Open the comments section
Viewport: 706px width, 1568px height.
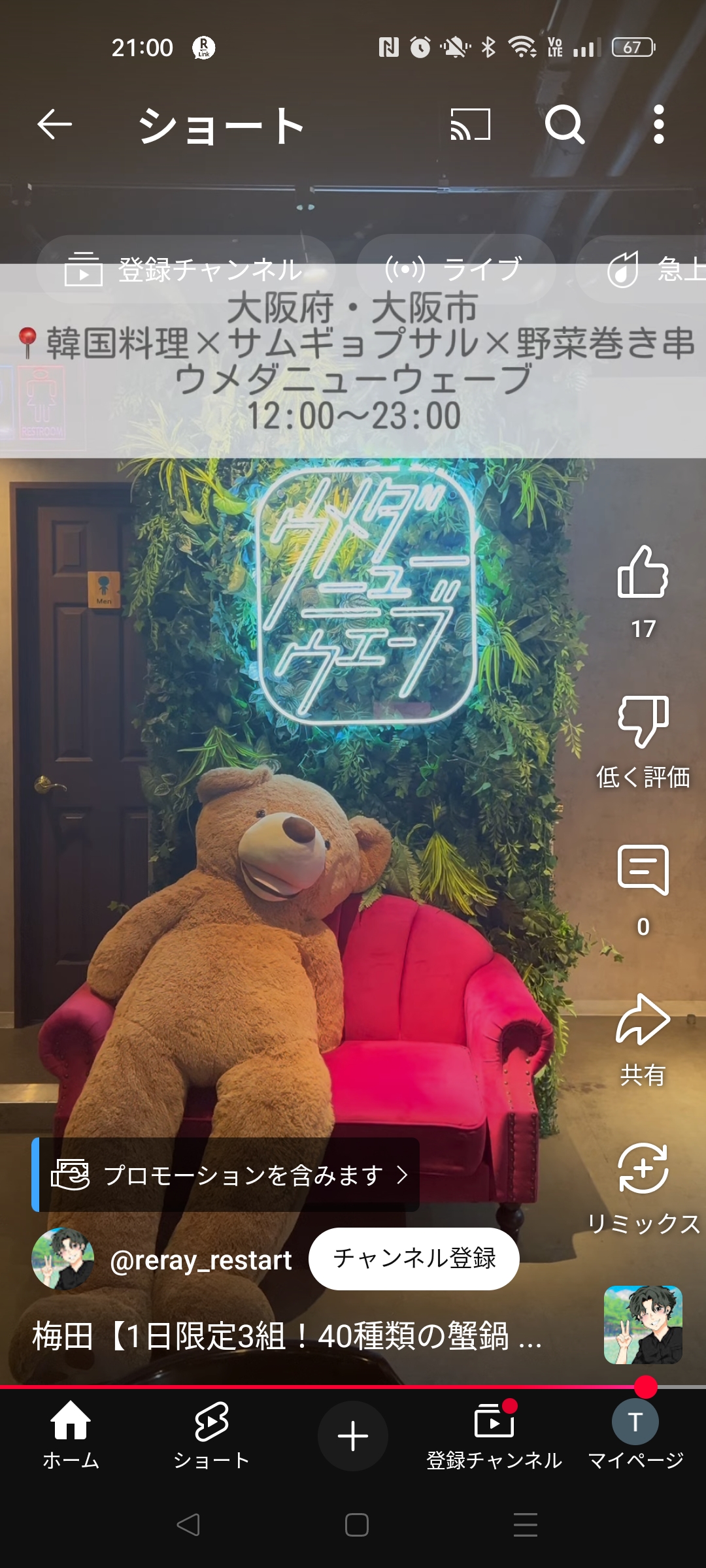643,871
